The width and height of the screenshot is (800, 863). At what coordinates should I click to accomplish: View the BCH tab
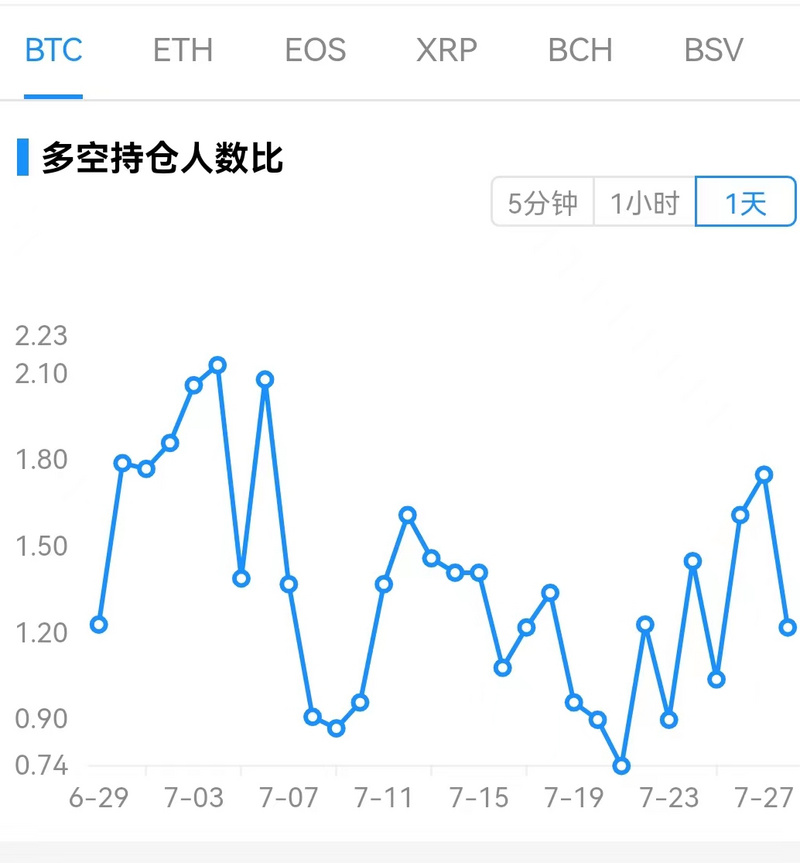(580, 50)
